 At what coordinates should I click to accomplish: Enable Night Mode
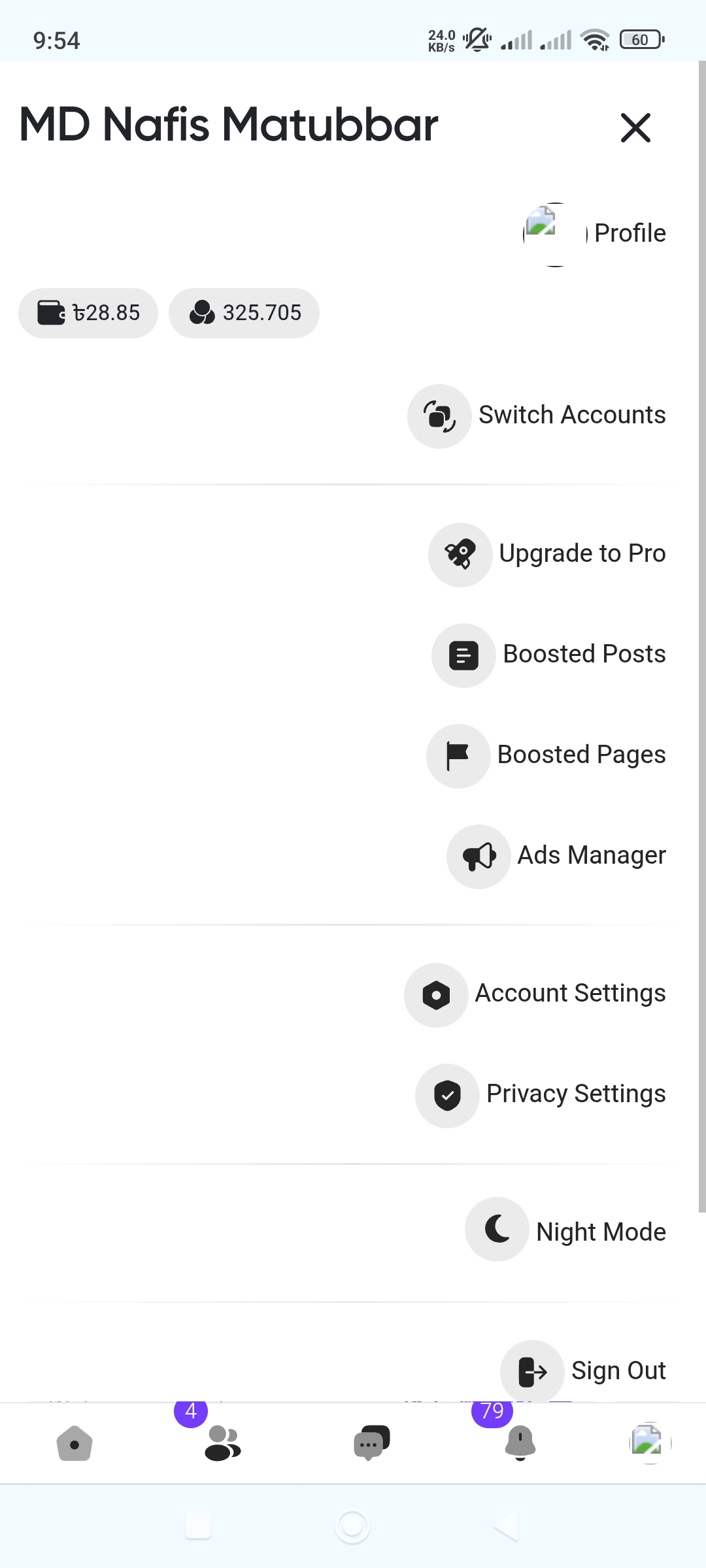pyautogui.click(x=565, y=1231)
